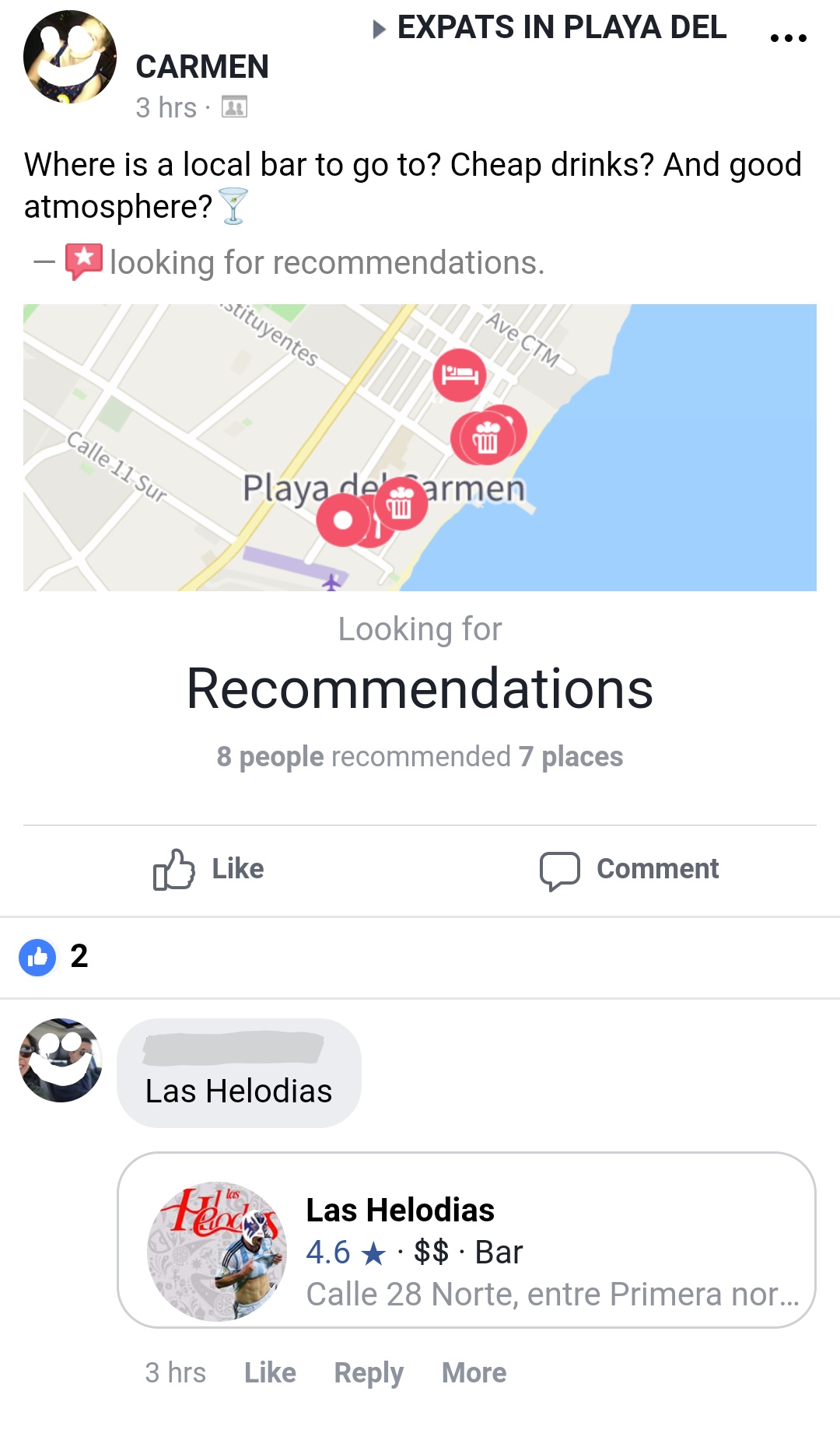
Task: Open the recommendations map of Playa del Carmen
Action: click(420, 447)
